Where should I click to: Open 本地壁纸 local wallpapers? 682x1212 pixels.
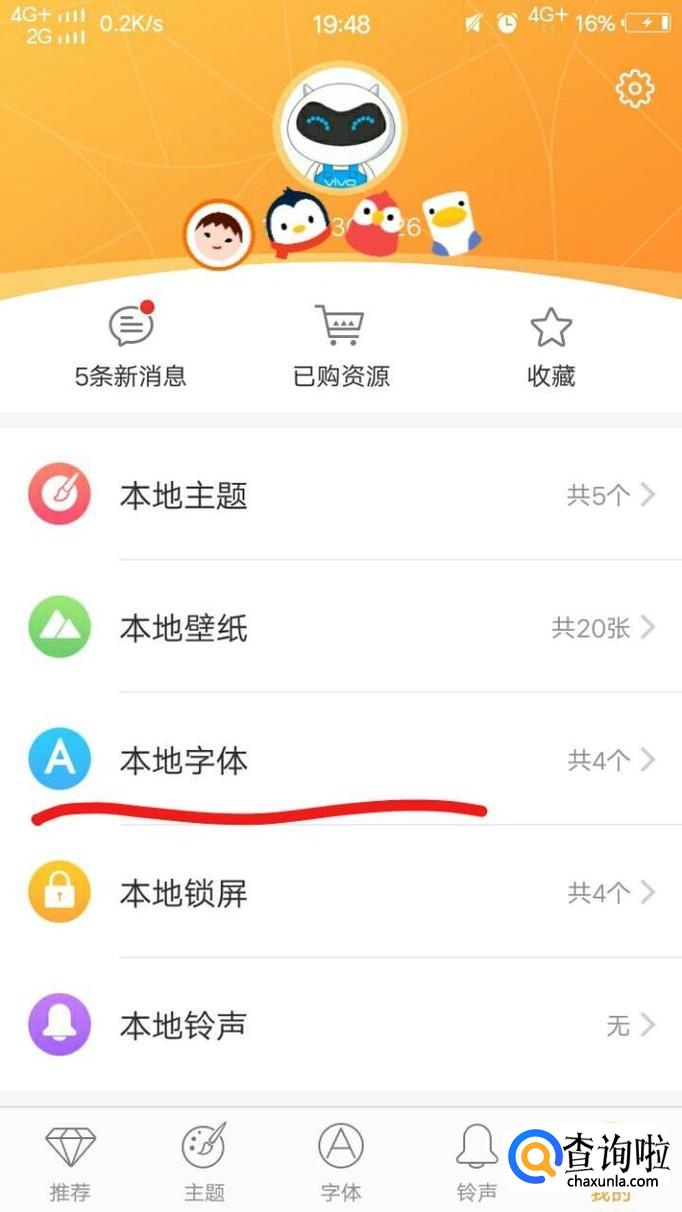coord(340,628)
